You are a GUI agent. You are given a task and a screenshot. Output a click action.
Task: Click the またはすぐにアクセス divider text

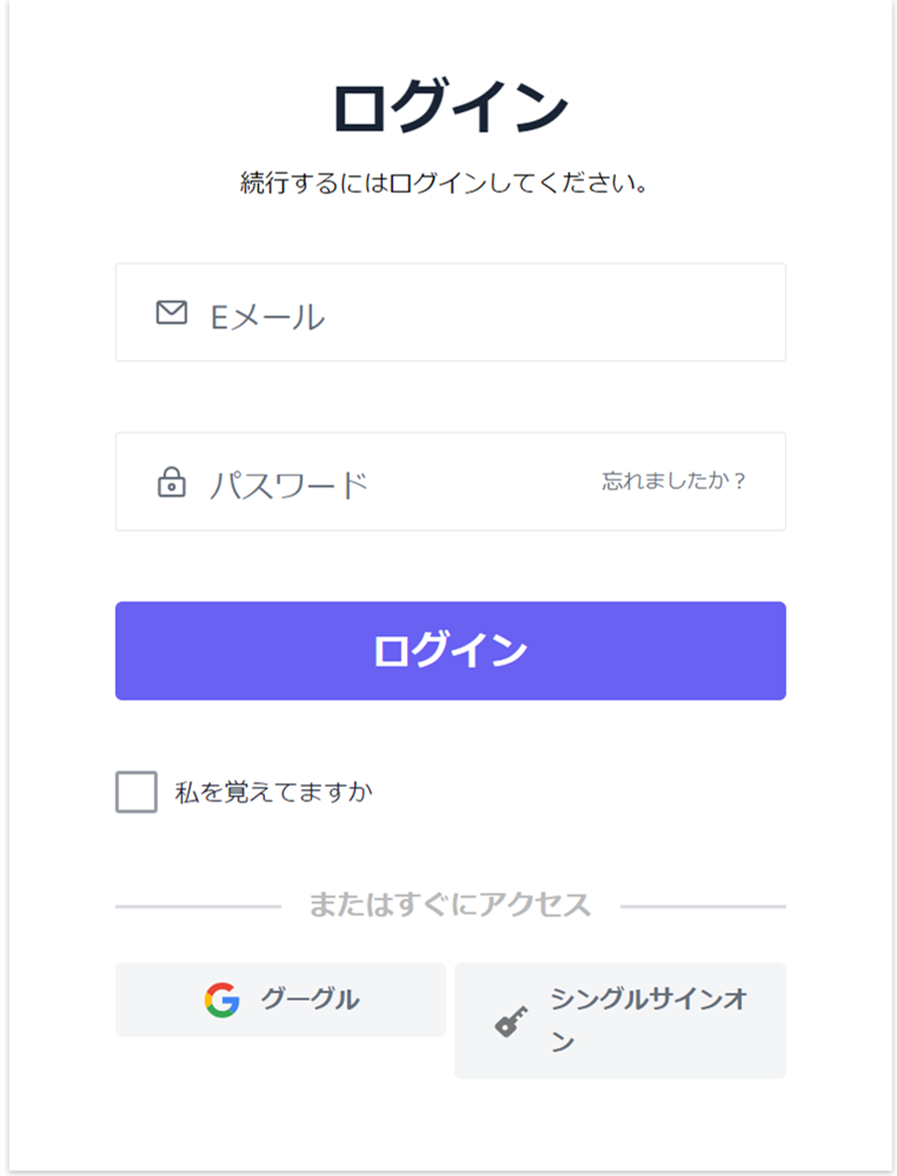tap(448, 903)
